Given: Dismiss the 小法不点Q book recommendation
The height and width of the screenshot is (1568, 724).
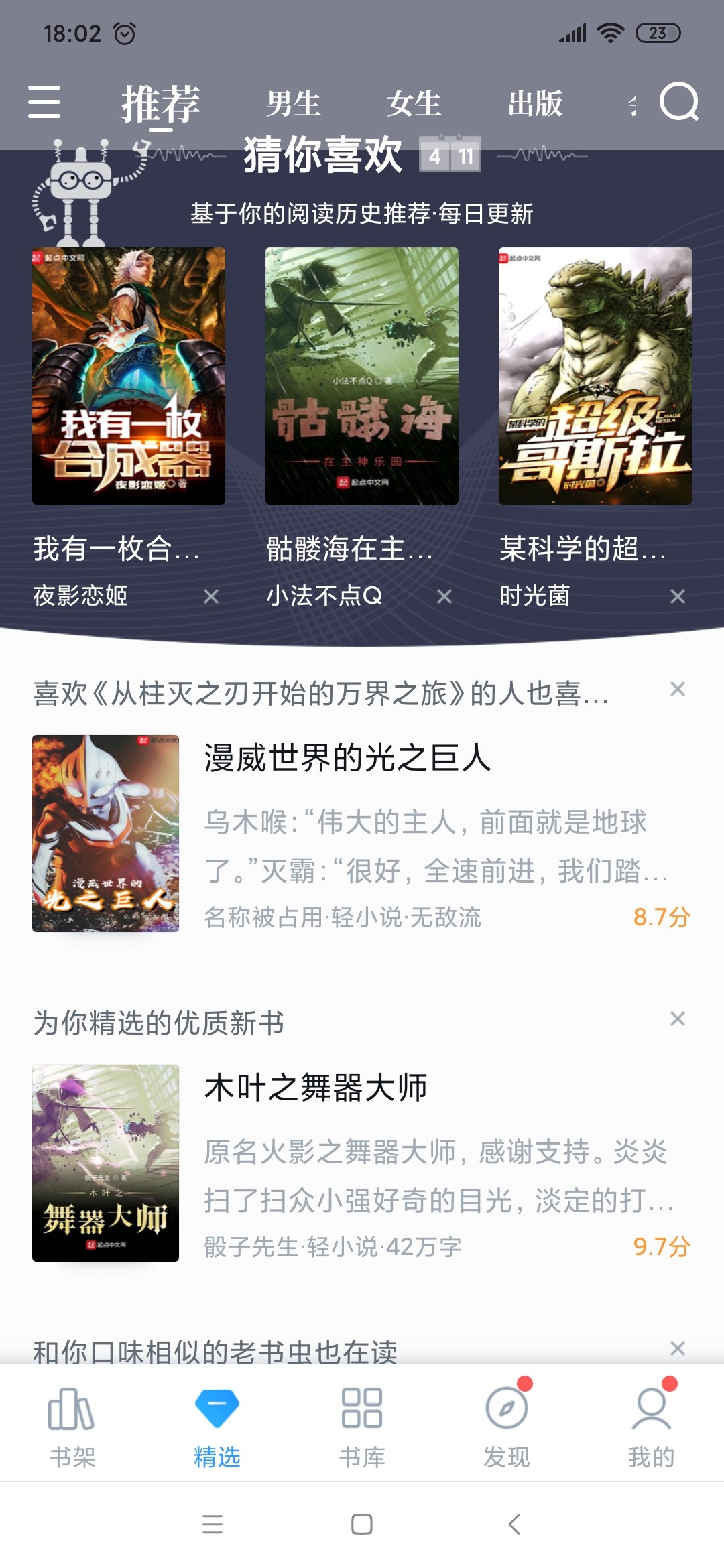Looking at the screenshot, I should (444, 596).
